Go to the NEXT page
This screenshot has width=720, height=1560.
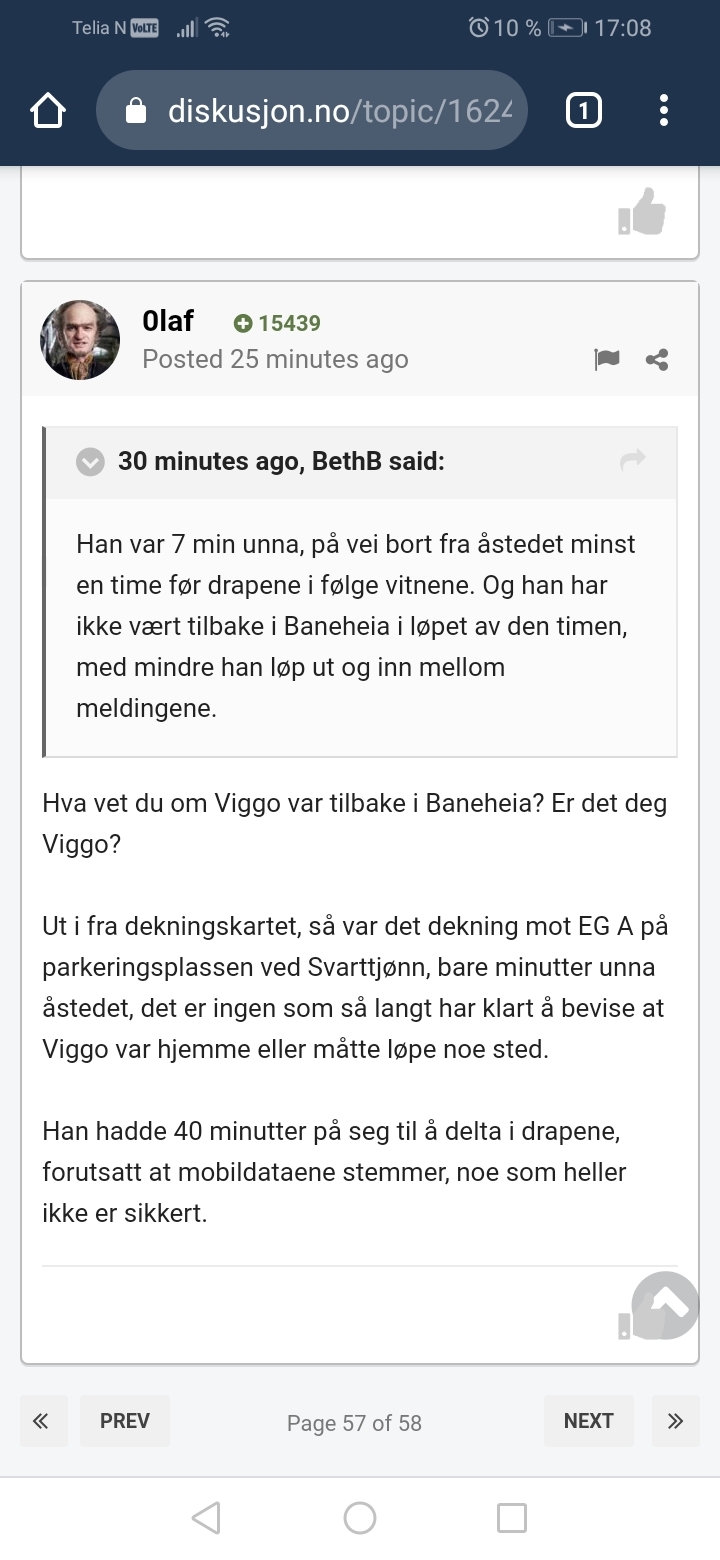[x=589, y=1421]
